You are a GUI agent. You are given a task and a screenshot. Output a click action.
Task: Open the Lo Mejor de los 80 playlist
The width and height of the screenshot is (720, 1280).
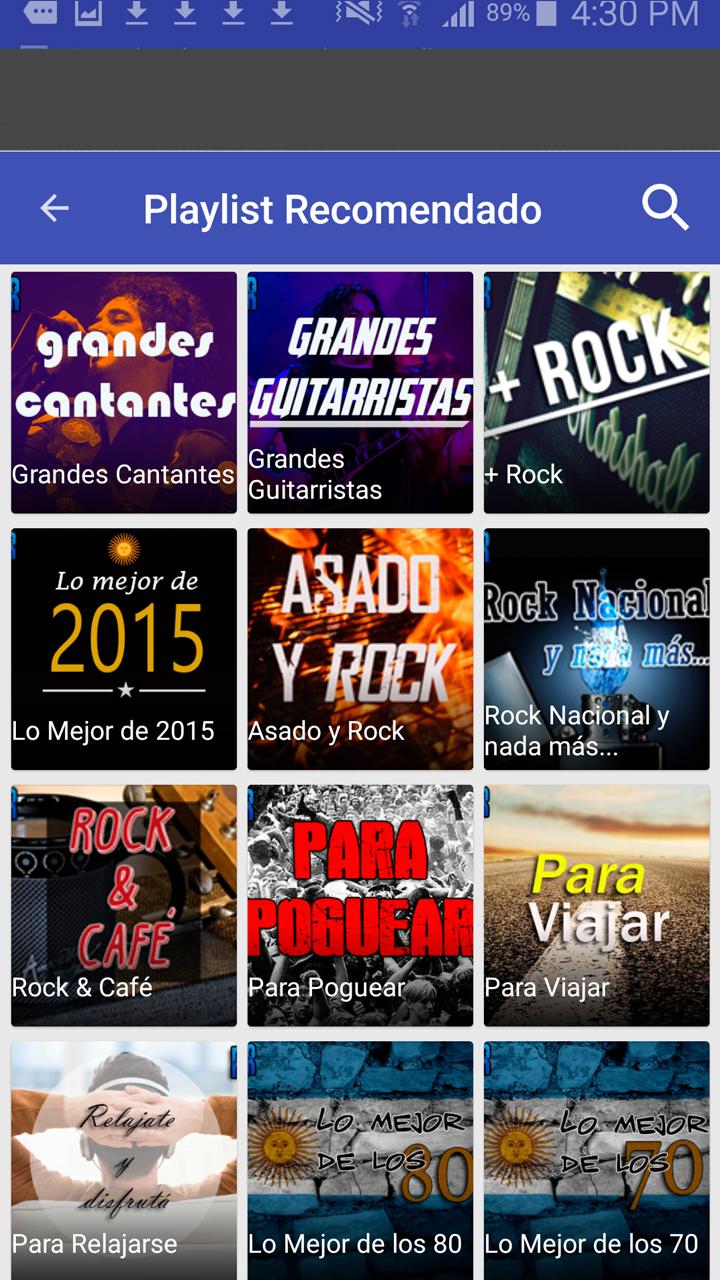click(360, 1160)
